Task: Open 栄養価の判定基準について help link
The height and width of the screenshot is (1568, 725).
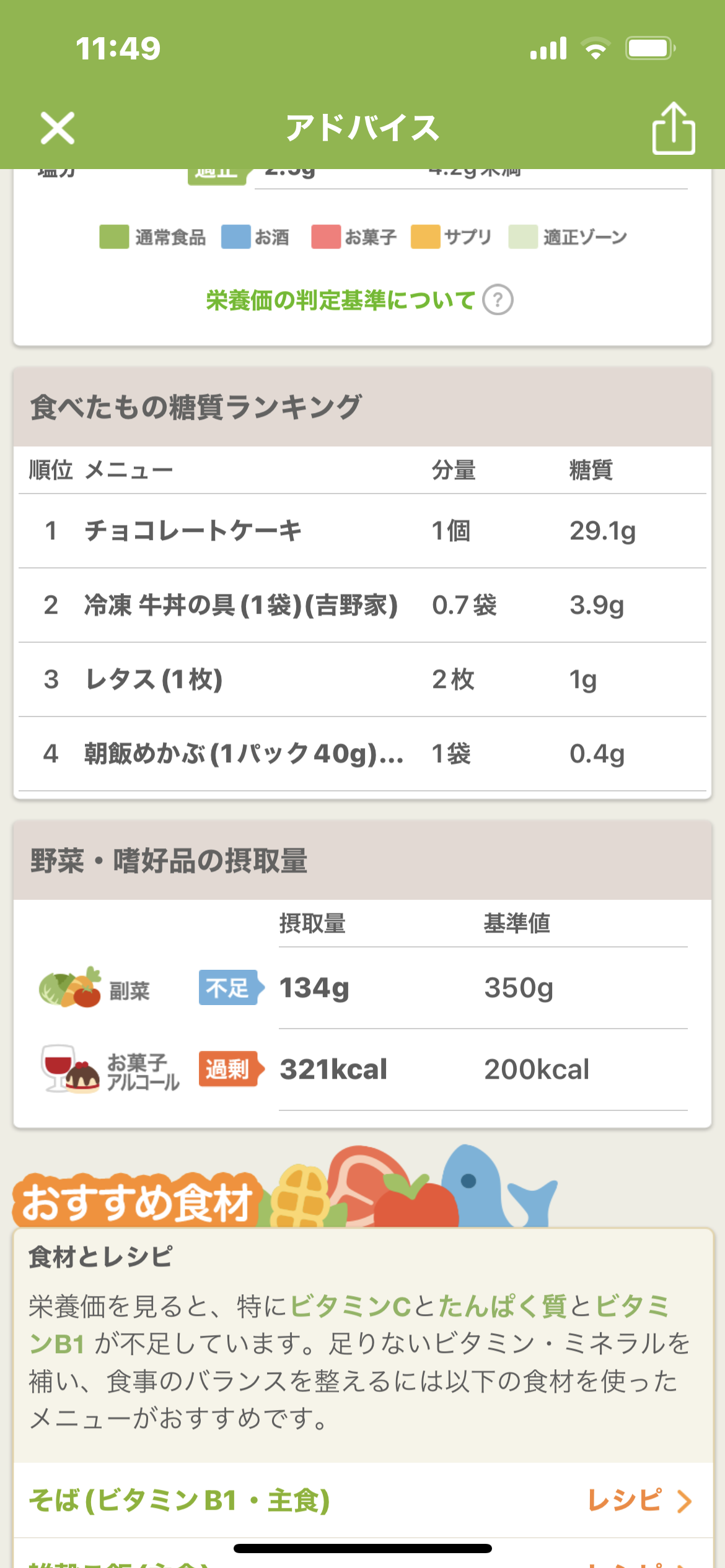Action: pyautogui.click(x=359, y=300)
